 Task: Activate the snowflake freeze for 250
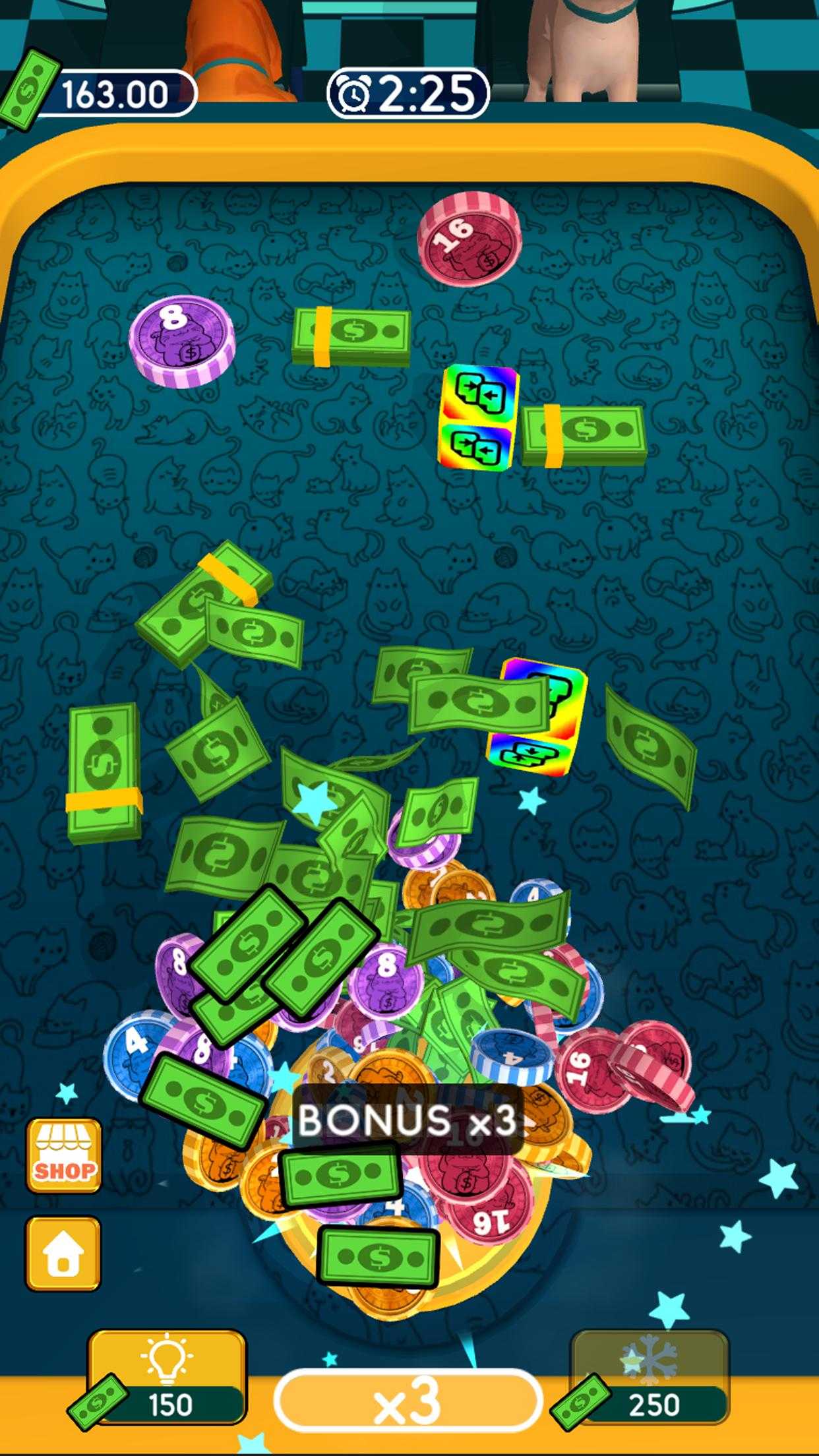(x=650, y=1375)
